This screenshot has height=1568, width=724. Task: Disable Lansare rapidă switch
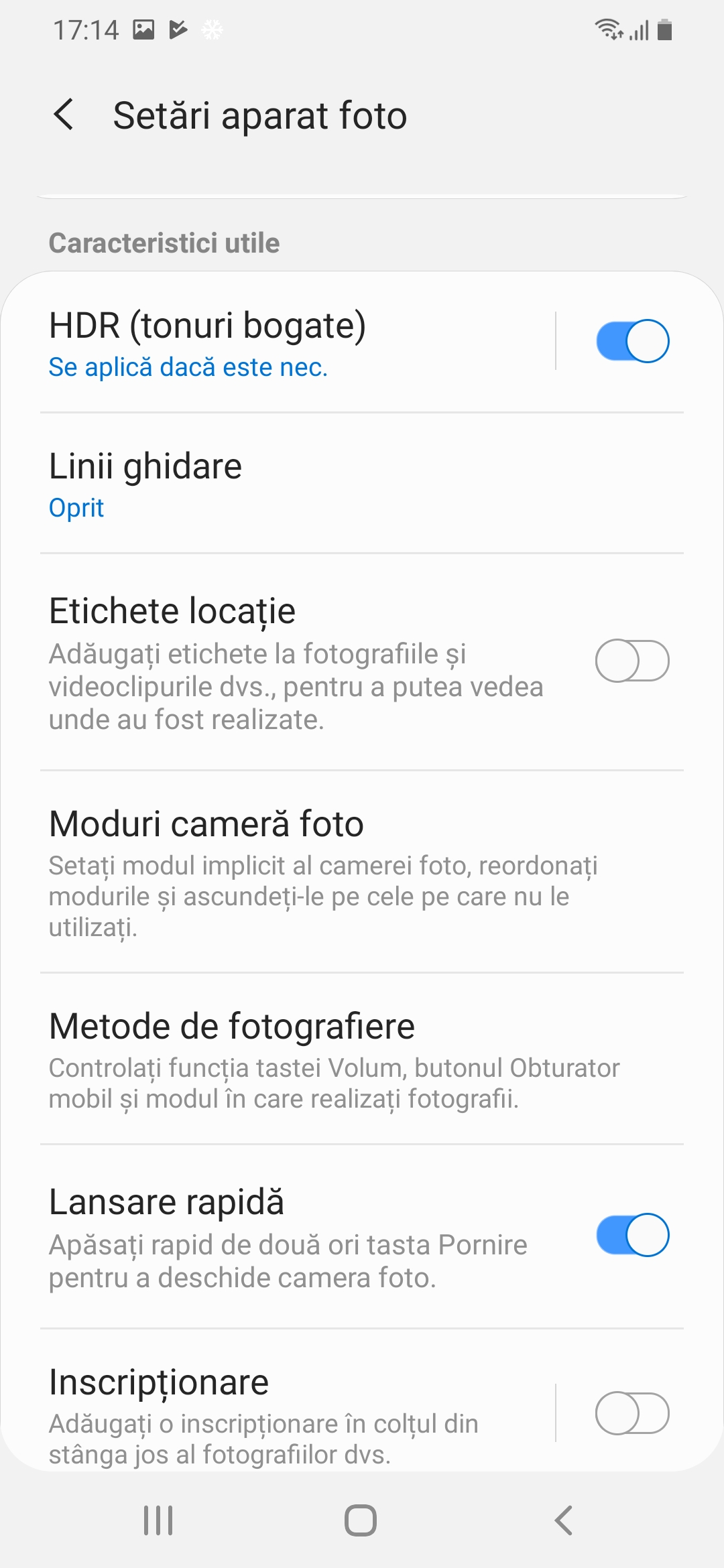pyautogui.click(x=632, y=1235)
